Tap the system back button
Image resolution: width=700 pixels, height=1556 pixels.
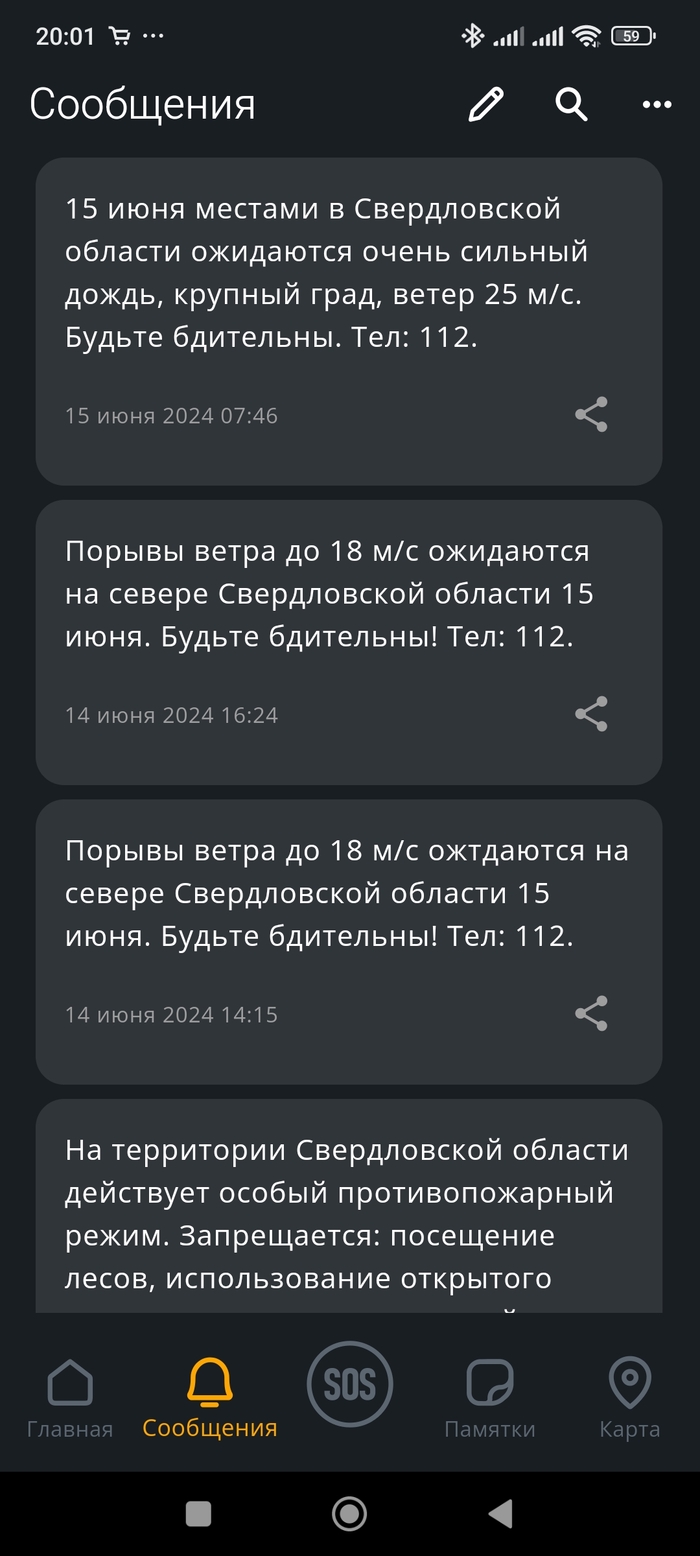(500, 1514)
